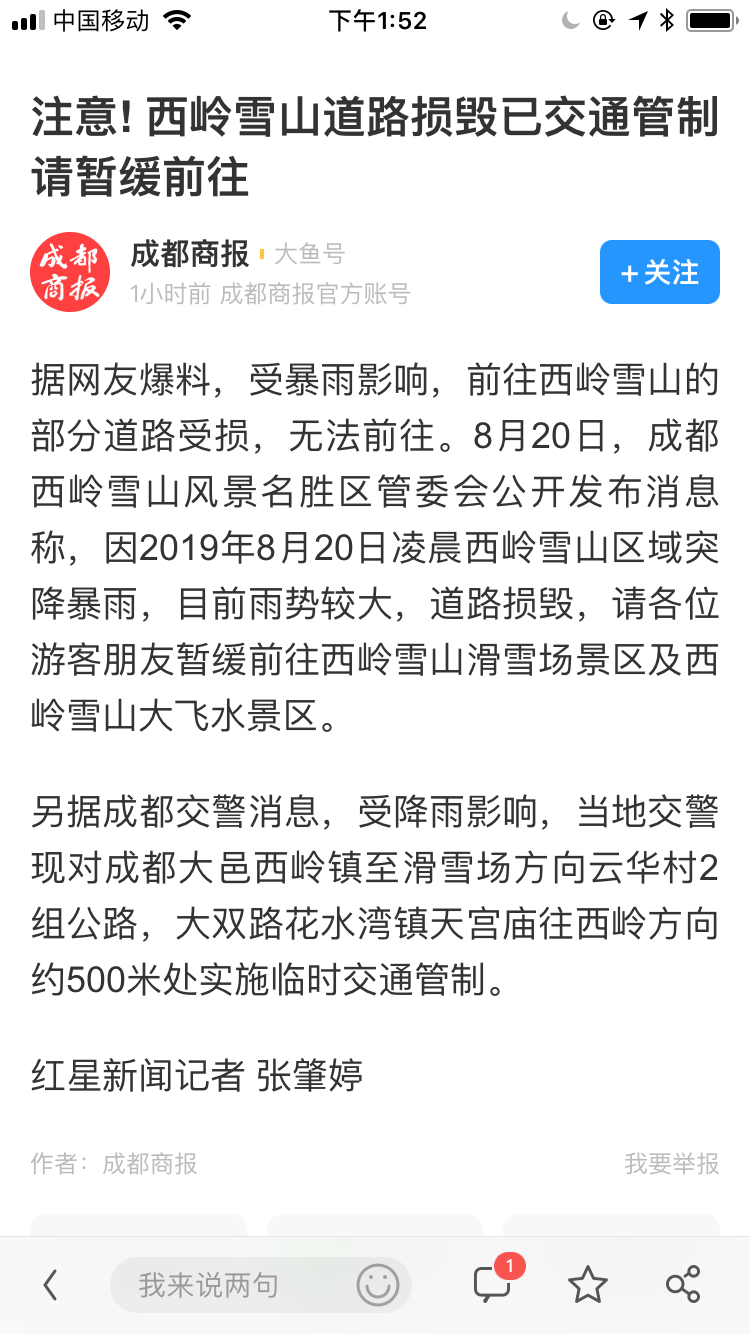This screenshot has height=1334, width=750.
Task: Share this article
Action: pos(683,1285)
